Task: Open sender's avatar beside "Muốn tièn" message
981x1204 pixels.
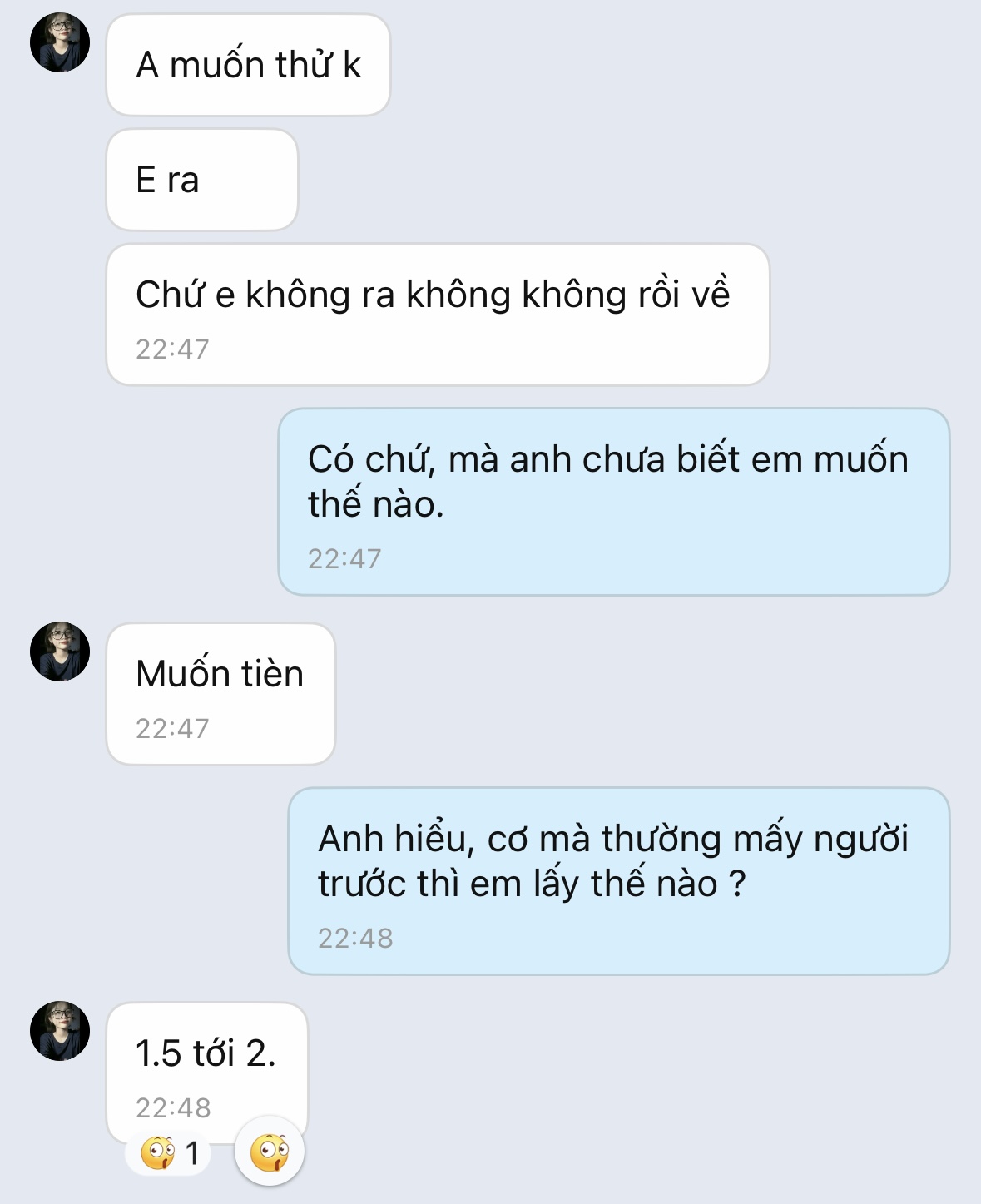Action: click(60, 652)
